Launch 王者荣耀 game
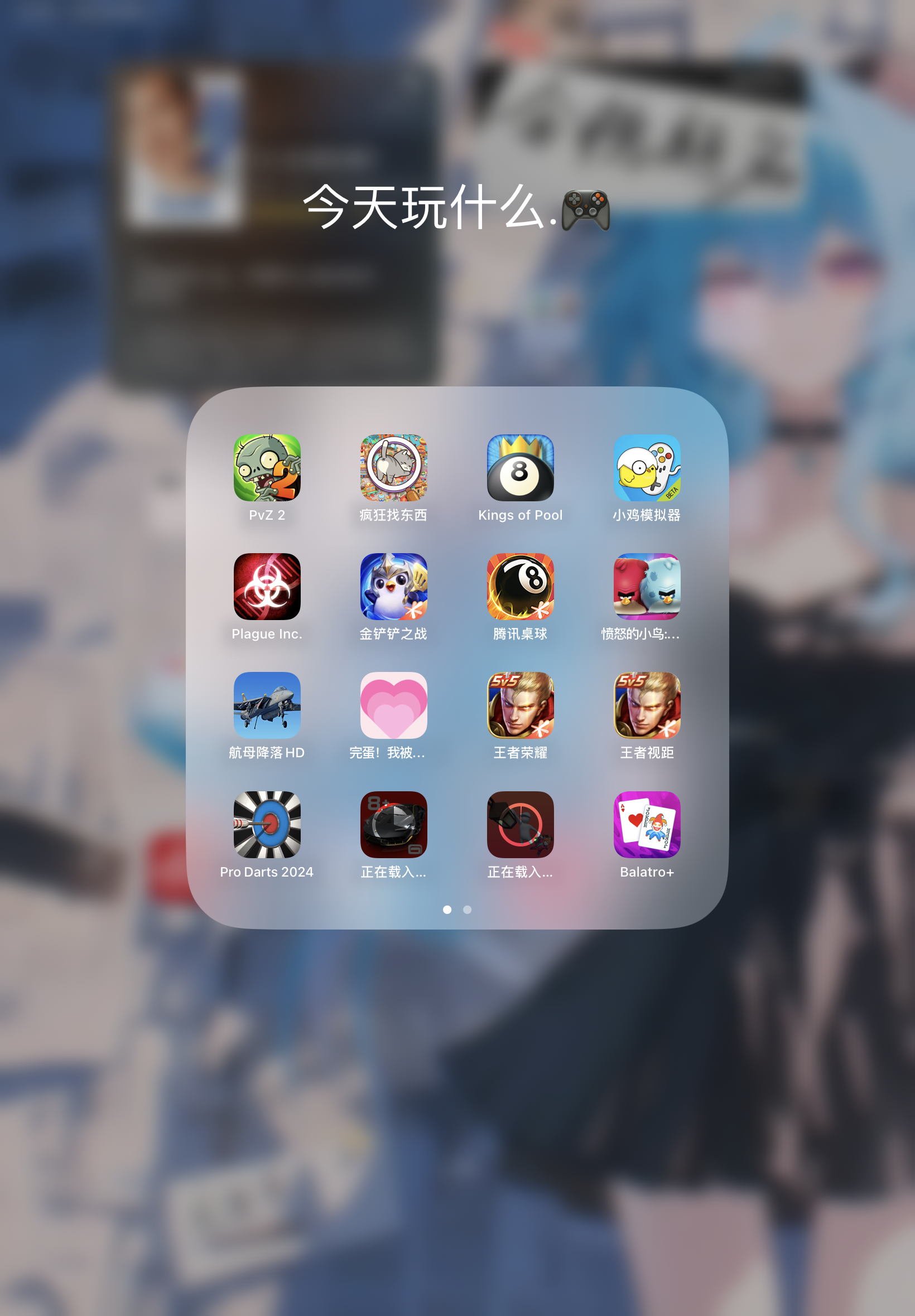 [x=520, y=705]
